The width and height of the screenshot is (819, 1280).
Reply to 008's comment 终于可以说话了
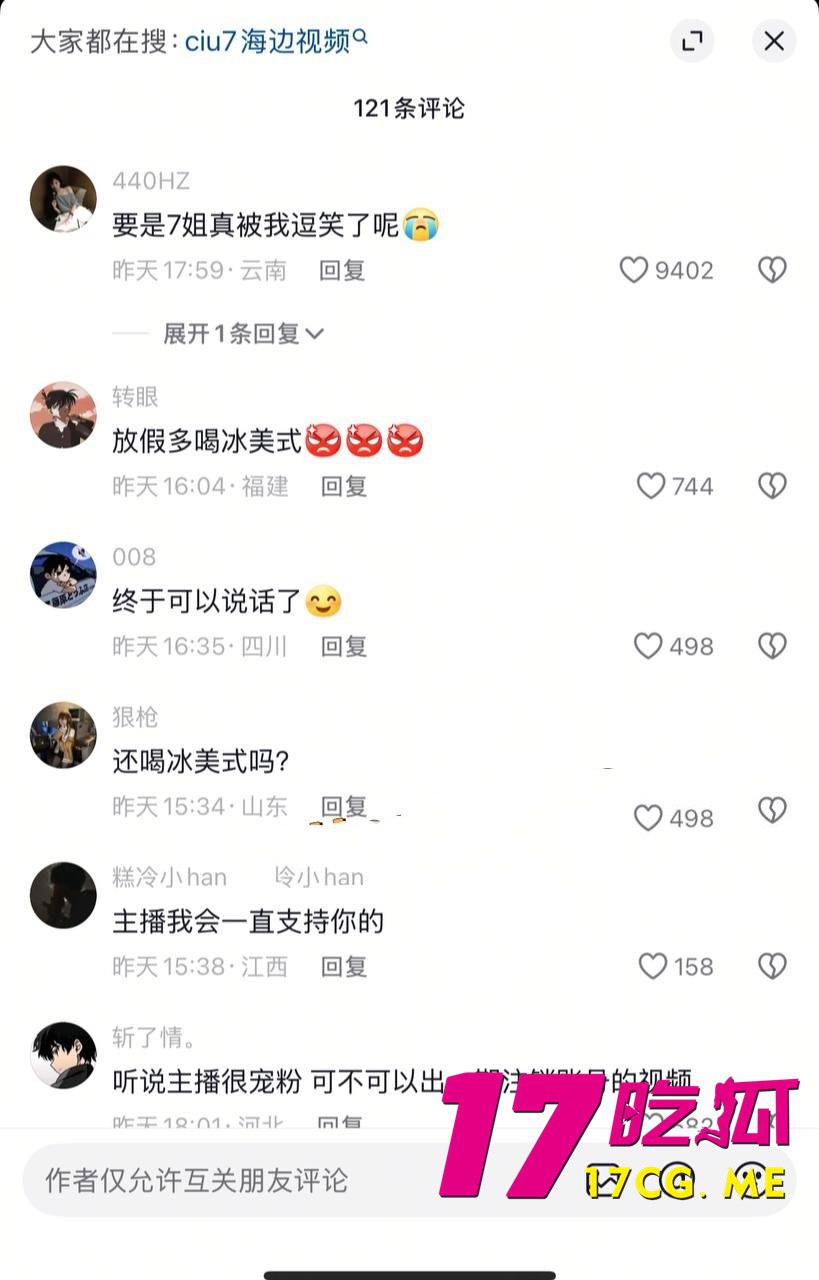[x=343, y=646]
